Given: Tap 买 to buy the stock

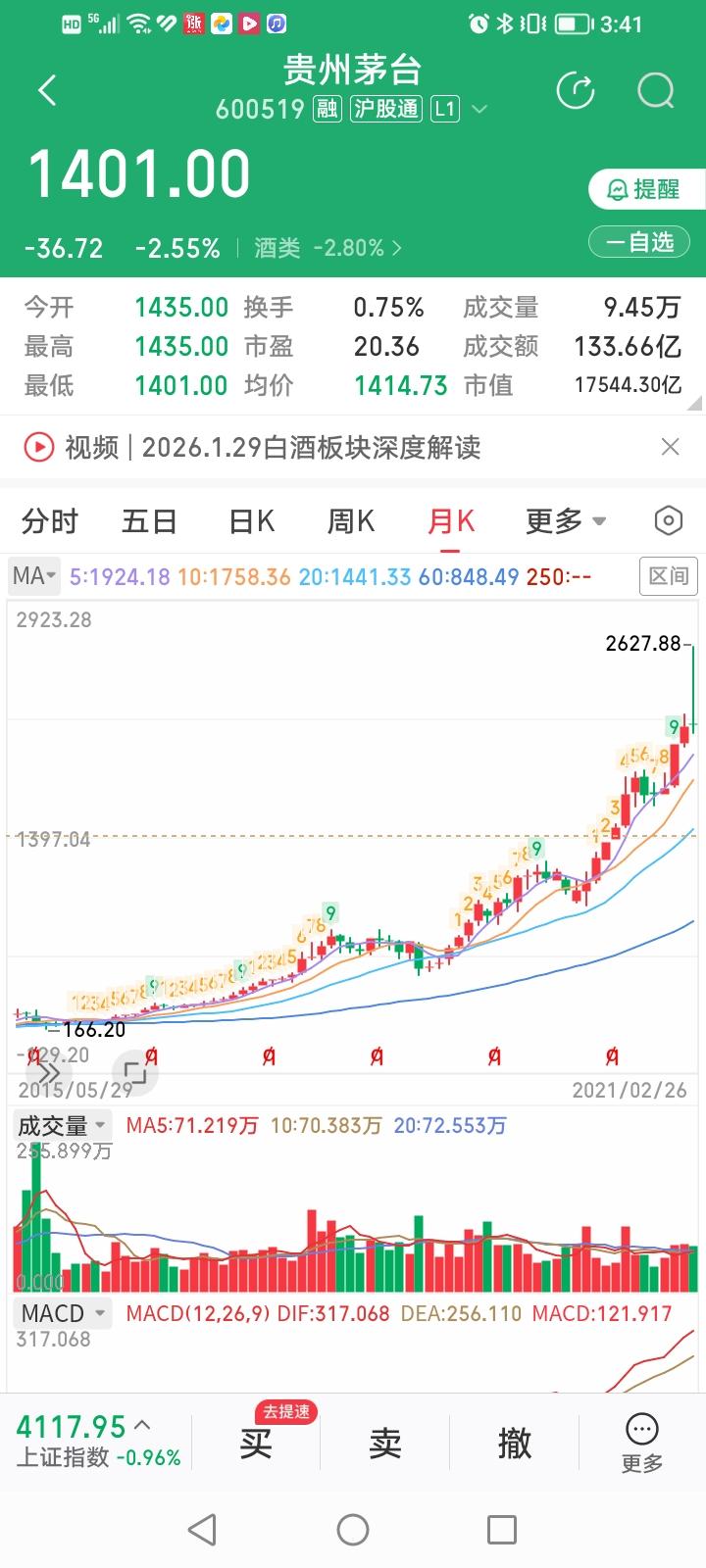Looking at the screenshot, I should (256, 1443).
